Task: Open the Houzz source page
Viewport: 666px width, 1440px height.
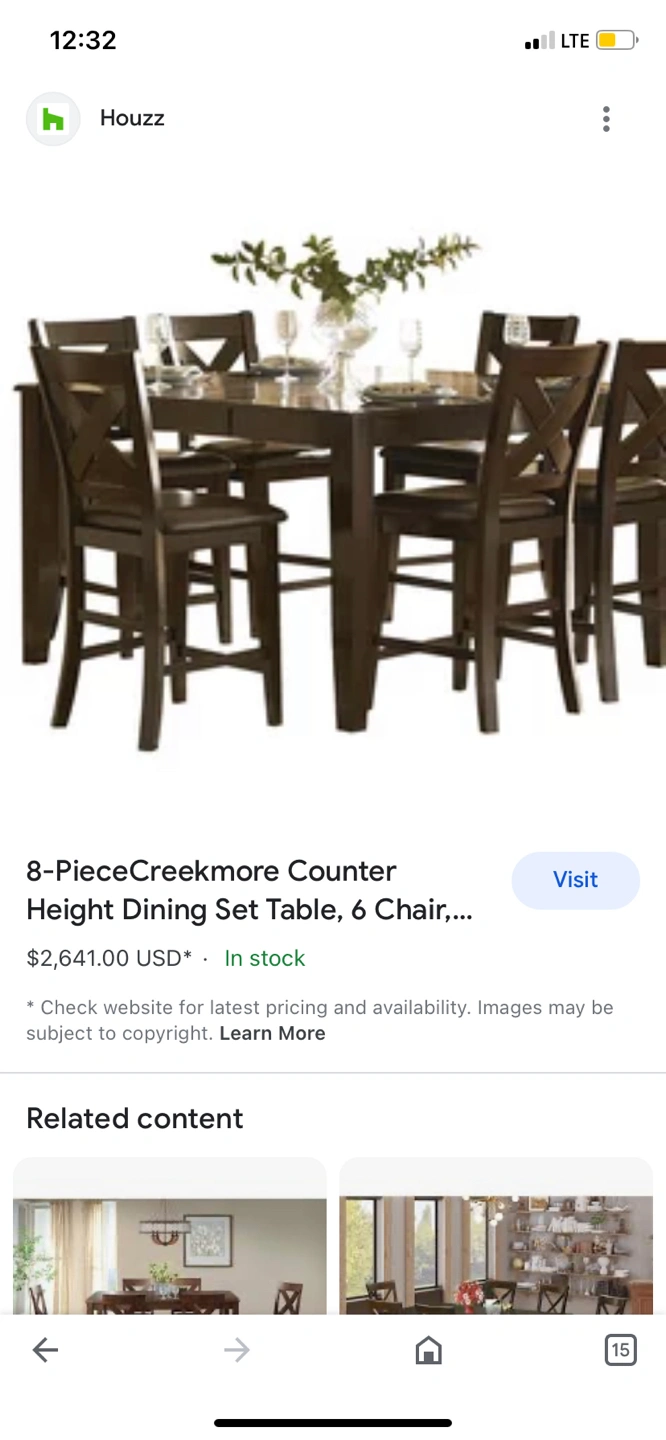Action: click(131, 119)
